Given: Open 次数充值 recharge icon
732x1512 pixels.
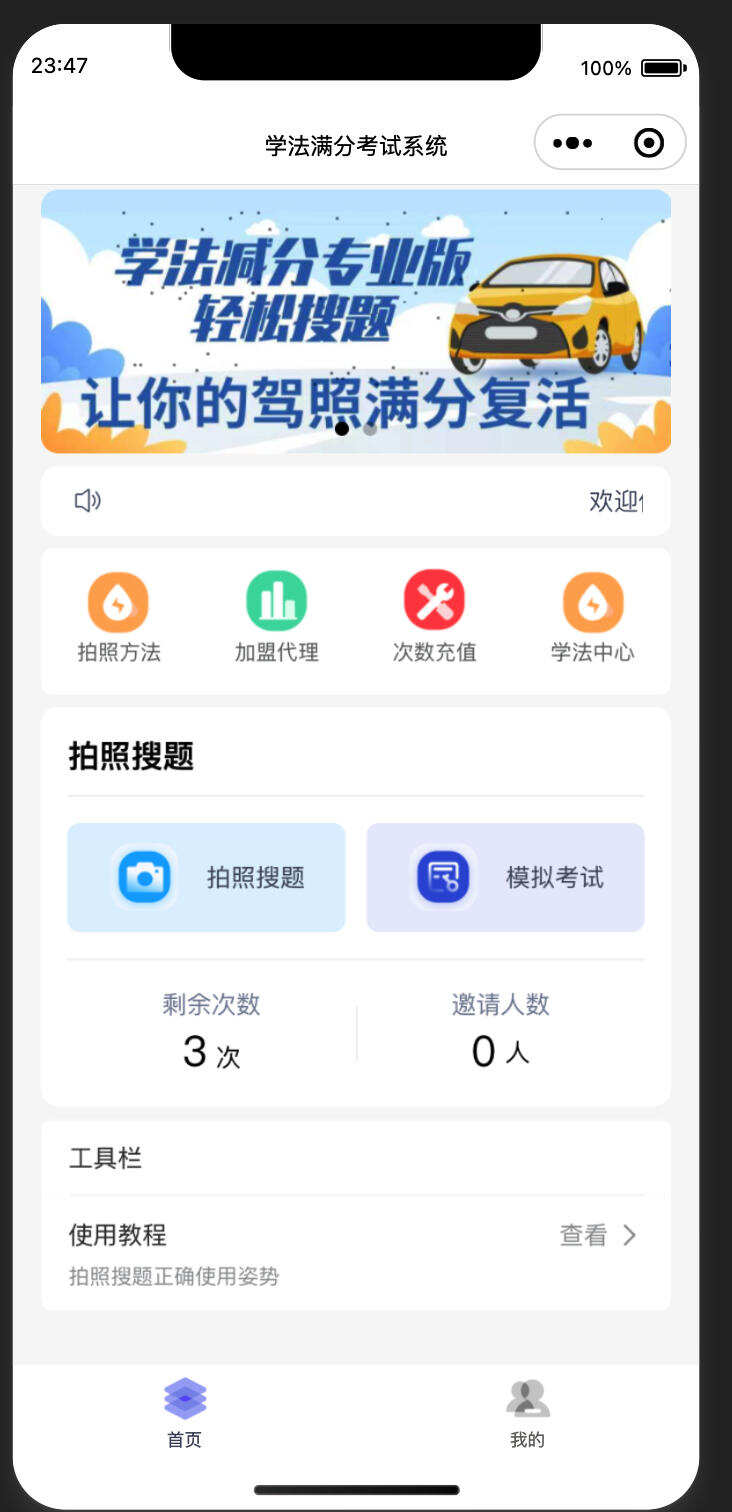Looking at the screenshot, I should point(434,600).
